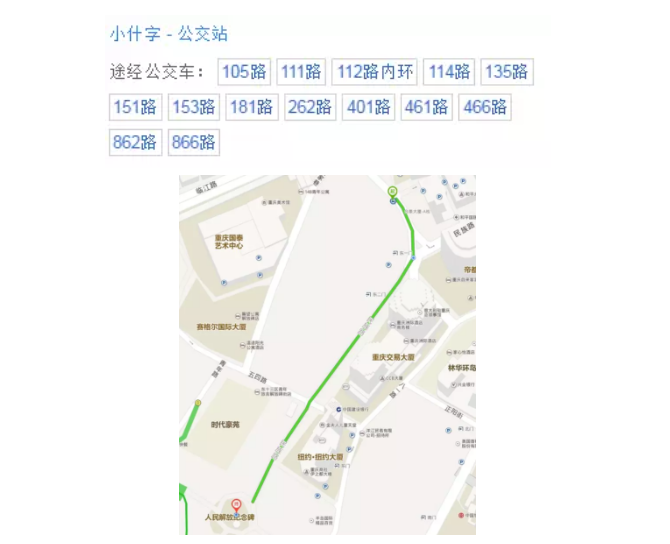Open bus route 111路
The image size is (670, 544).
(301, 72)
